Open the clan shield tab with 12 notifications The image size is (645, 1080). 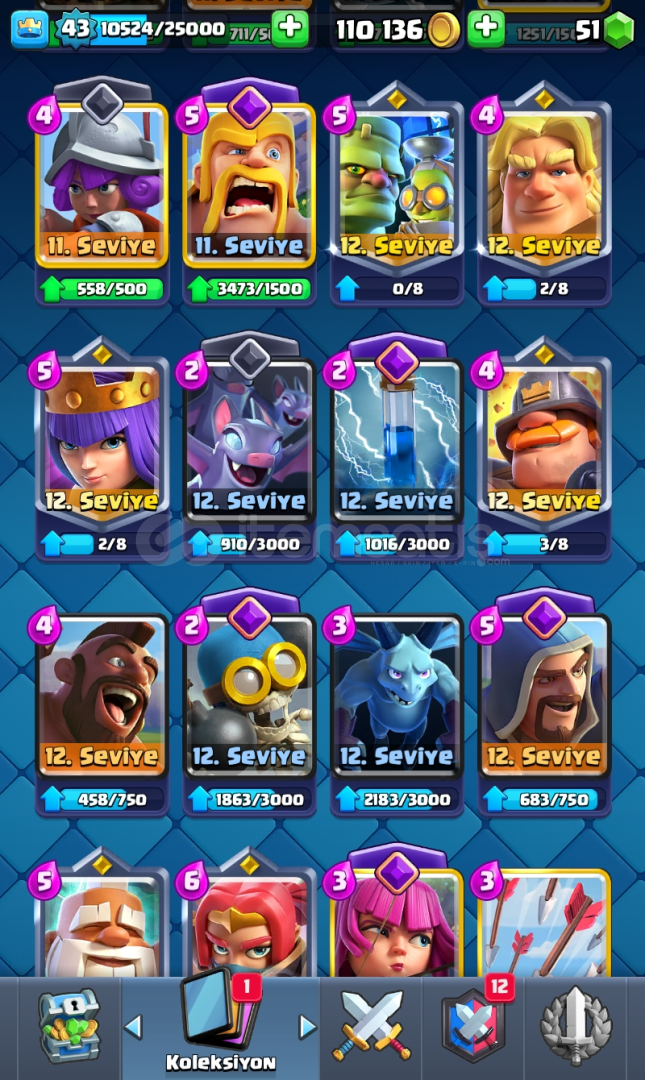[x=472, y=1027]
